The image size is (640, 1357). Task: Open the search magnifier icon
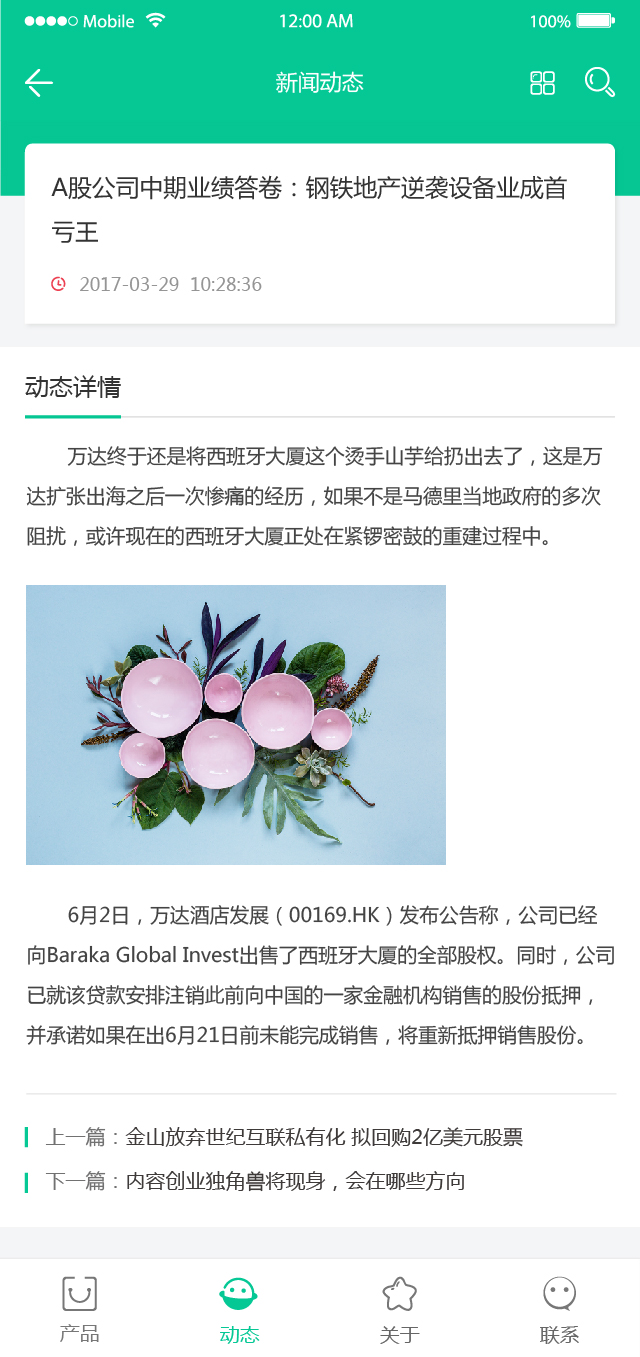pos(599,82)
